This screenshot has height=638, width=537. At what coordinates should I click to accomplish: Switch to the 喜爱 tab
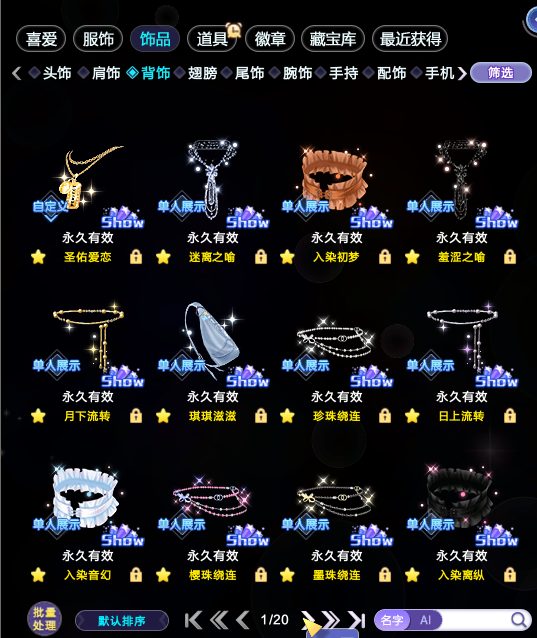coord(41,39)
